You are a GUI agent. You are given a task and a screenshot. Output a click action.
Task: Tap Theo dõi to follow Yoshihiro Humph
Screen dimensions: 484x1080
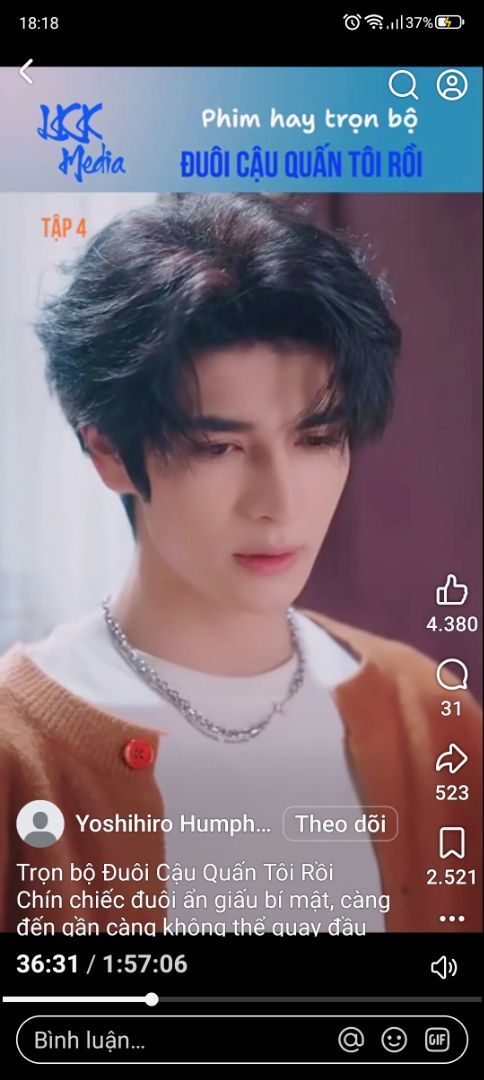pos(340,824)
